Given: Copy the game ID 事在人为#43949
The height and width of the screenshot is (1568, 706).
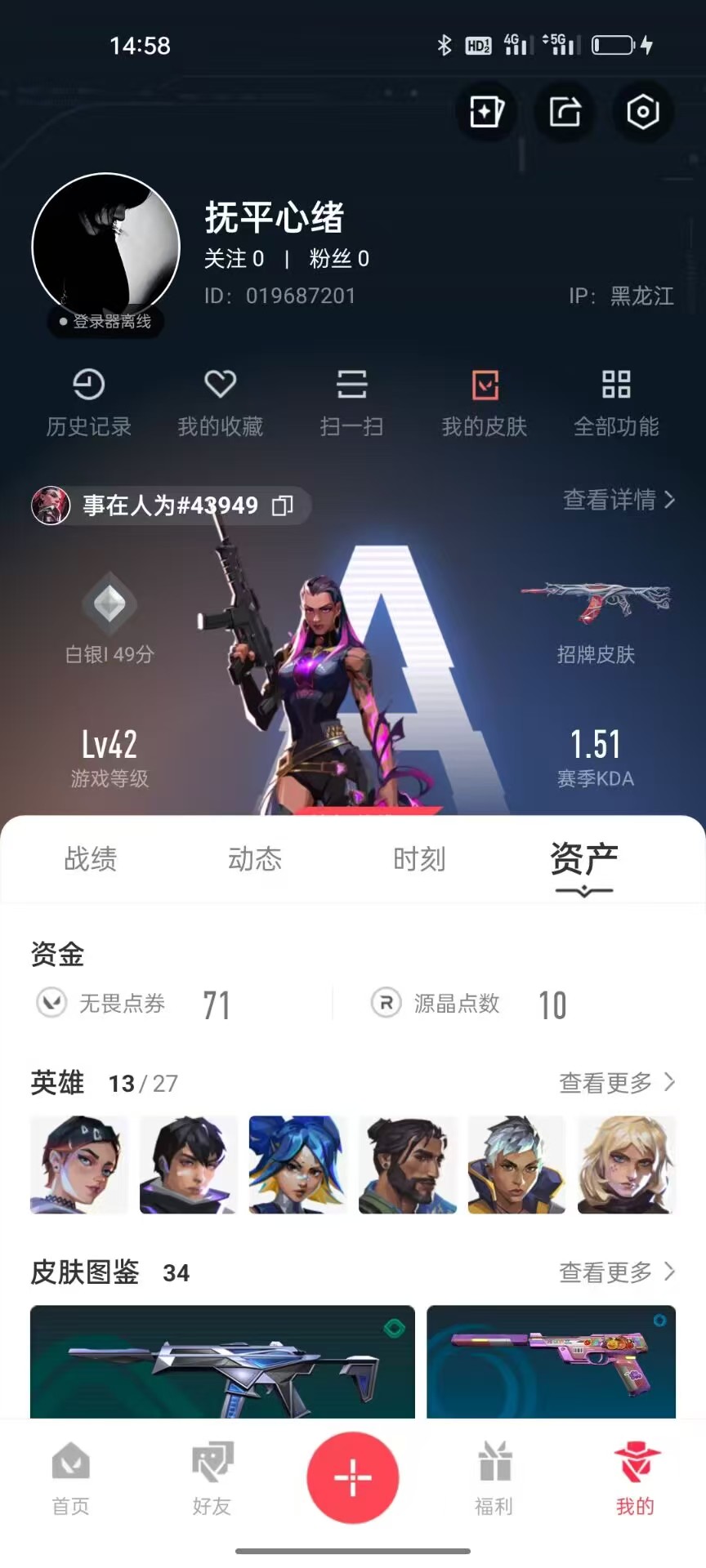Looking at the screenshot, I should click(283, 506).
